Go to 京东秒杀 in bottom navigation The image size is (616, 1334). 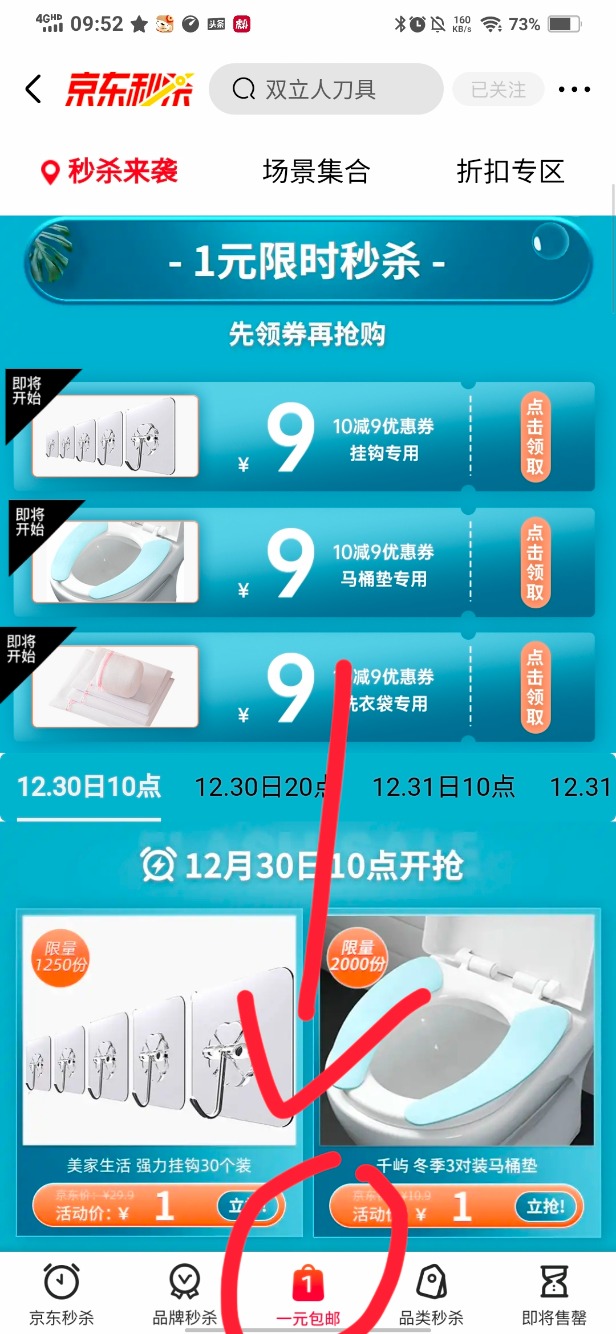(62, 1294)
